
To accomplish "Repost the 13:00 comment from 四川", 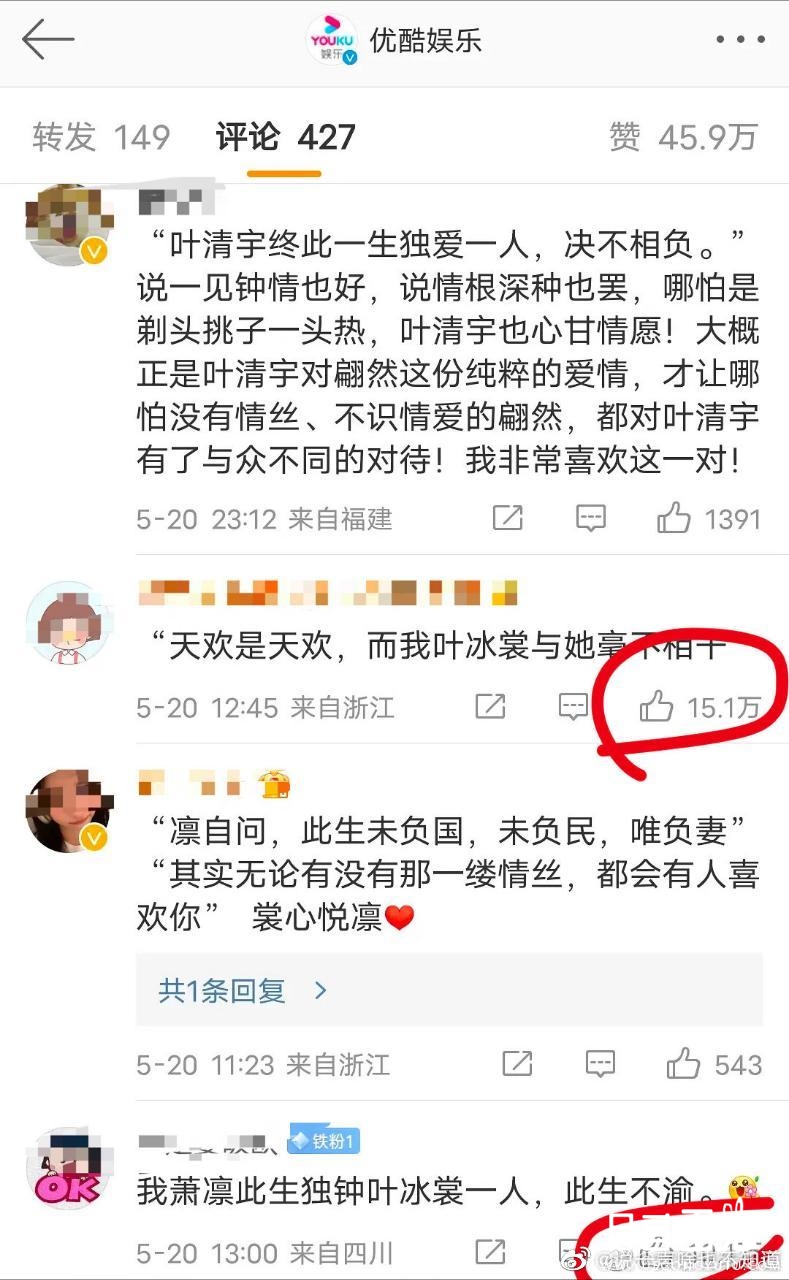I will pyautogui.click(x=490, y=1252).
